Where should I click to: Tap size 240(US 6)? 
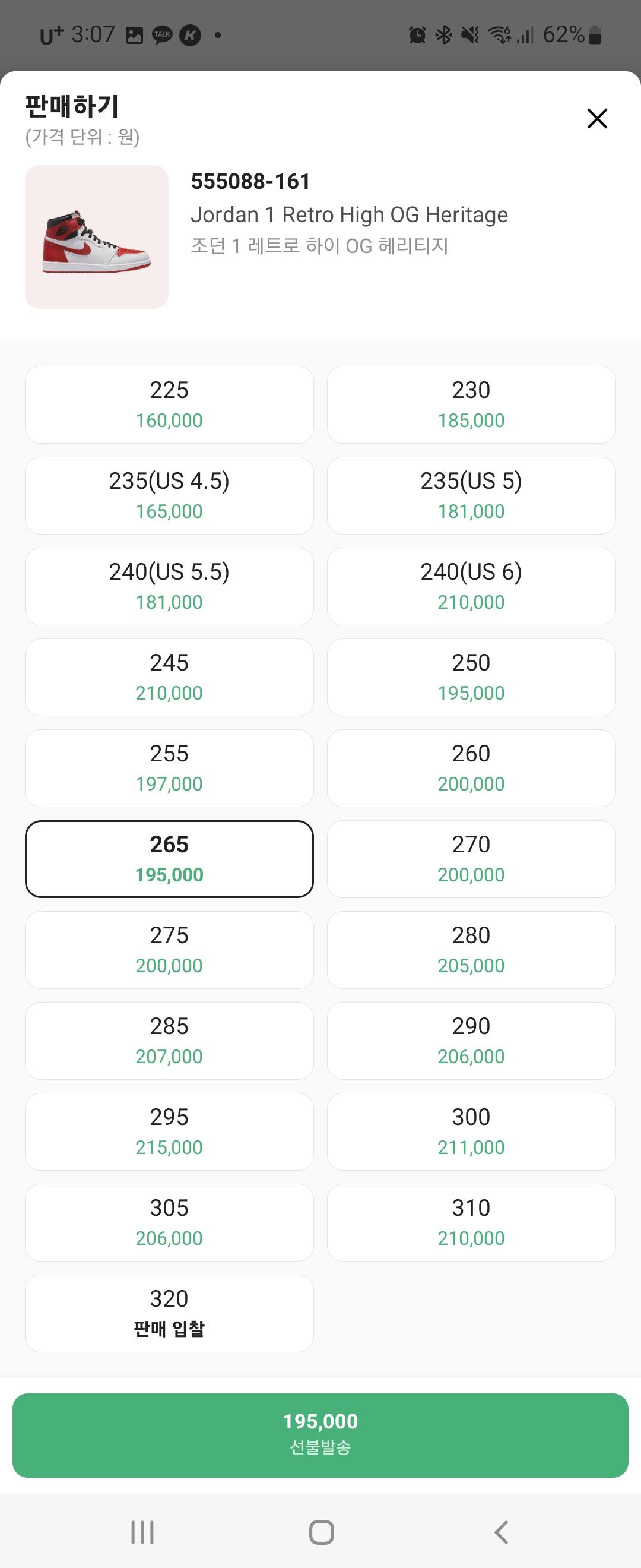(471, 586)
